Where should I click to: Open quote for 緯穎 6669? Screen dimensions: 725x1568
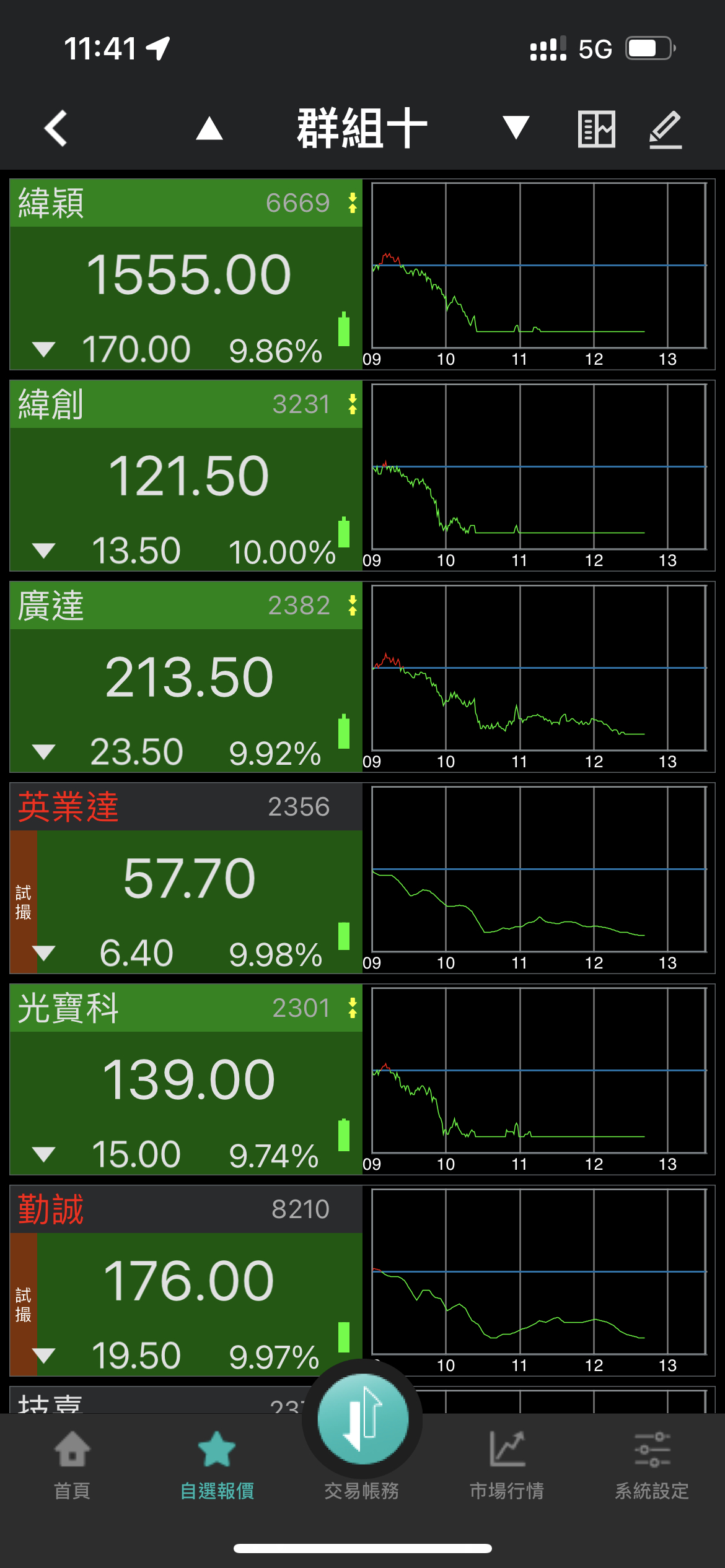[x=186, y=274]
